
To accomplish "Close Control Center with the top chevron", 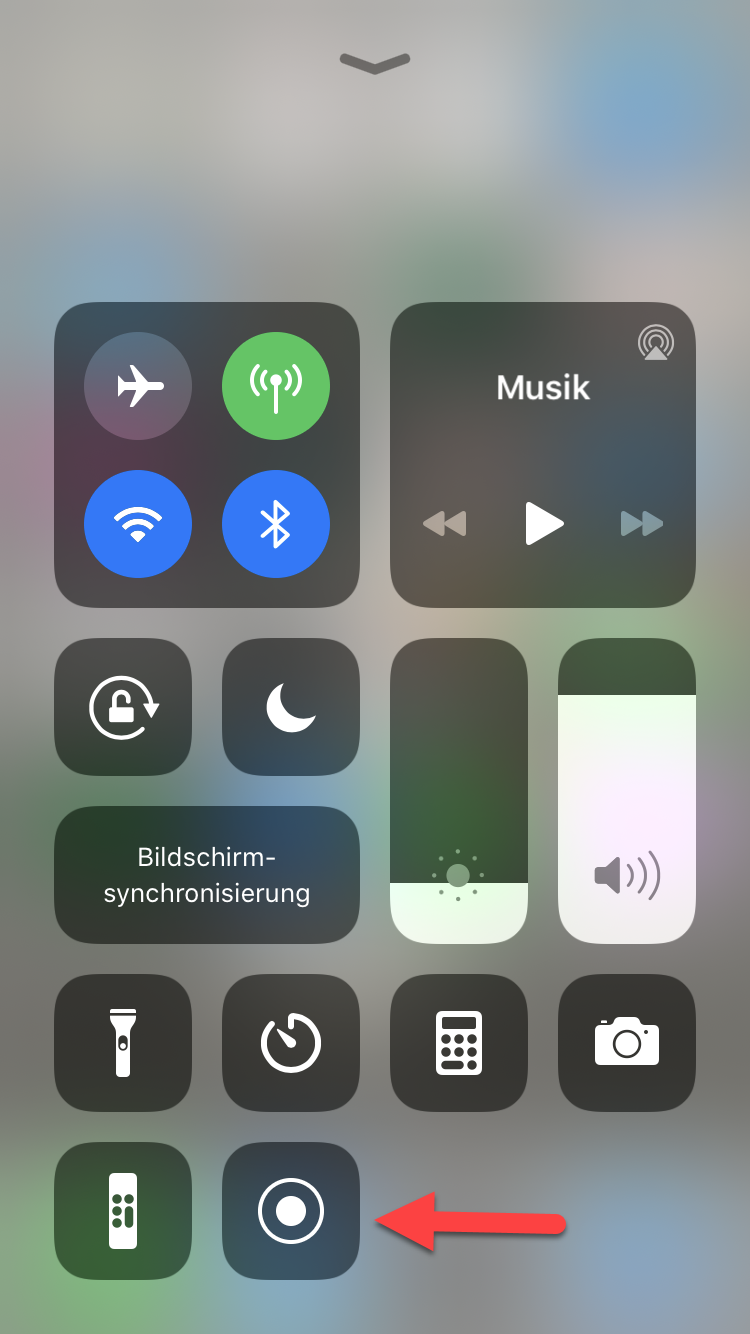I will tap(375, 64).
